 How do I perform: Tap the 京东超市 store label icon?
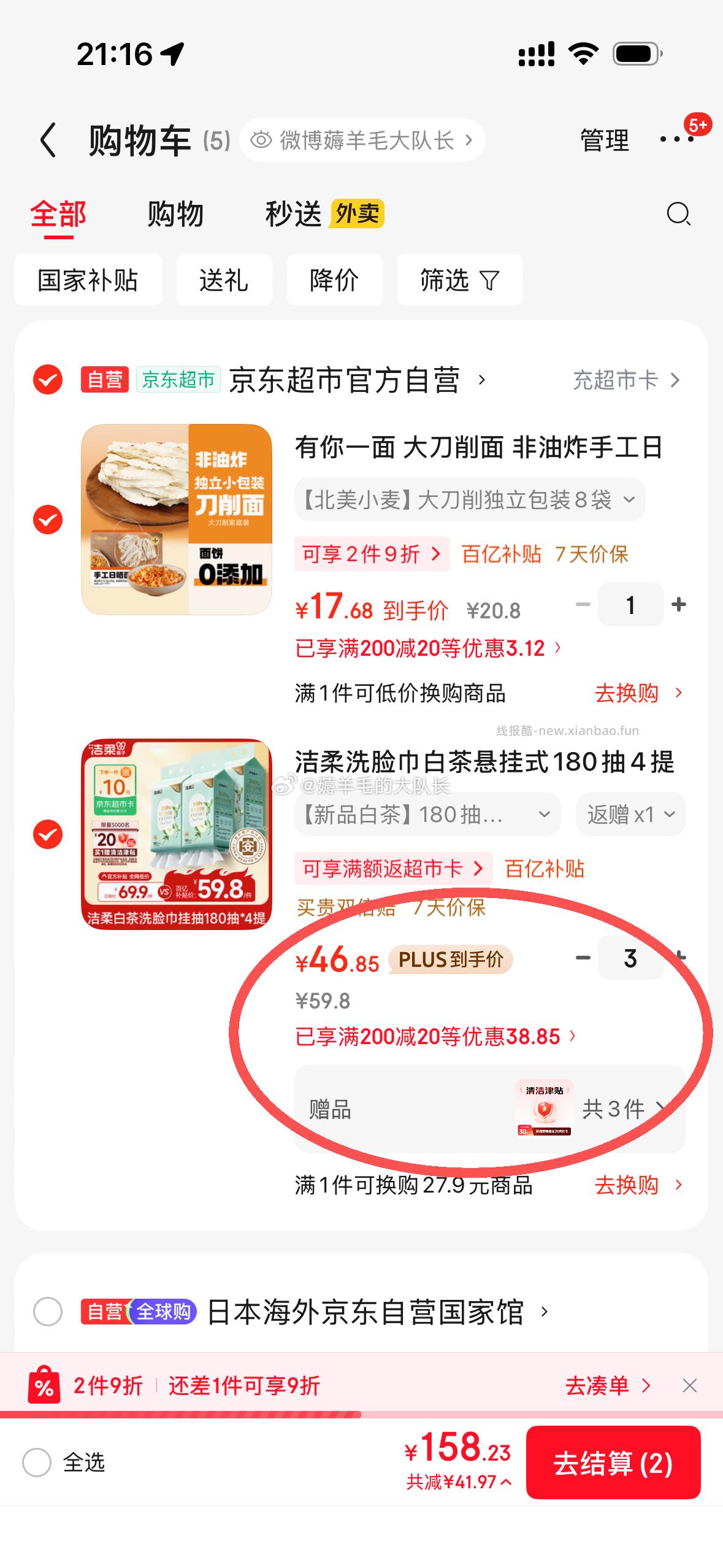pos(178,380)
